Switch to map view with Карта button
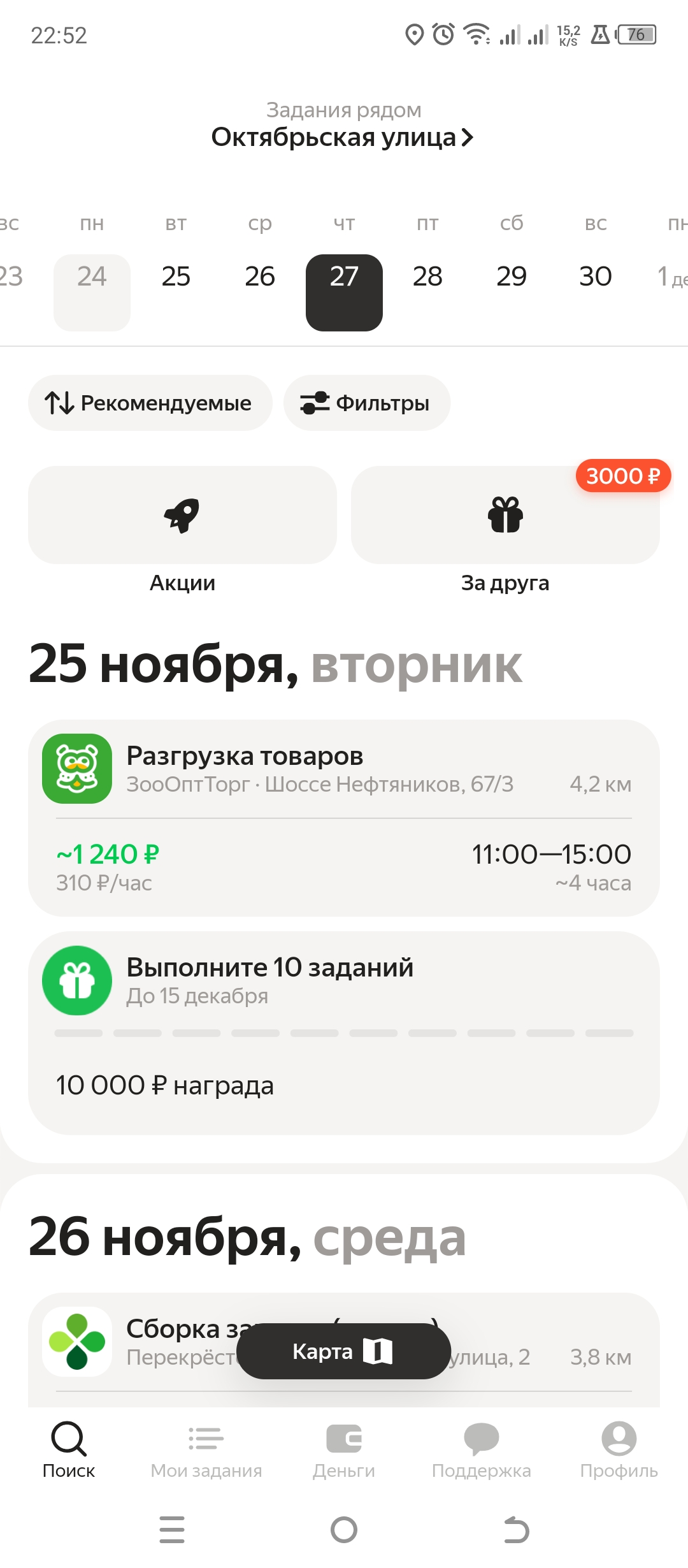Image resolution: width=688 pixels, height=1568 pixels. click(344, 1349)
